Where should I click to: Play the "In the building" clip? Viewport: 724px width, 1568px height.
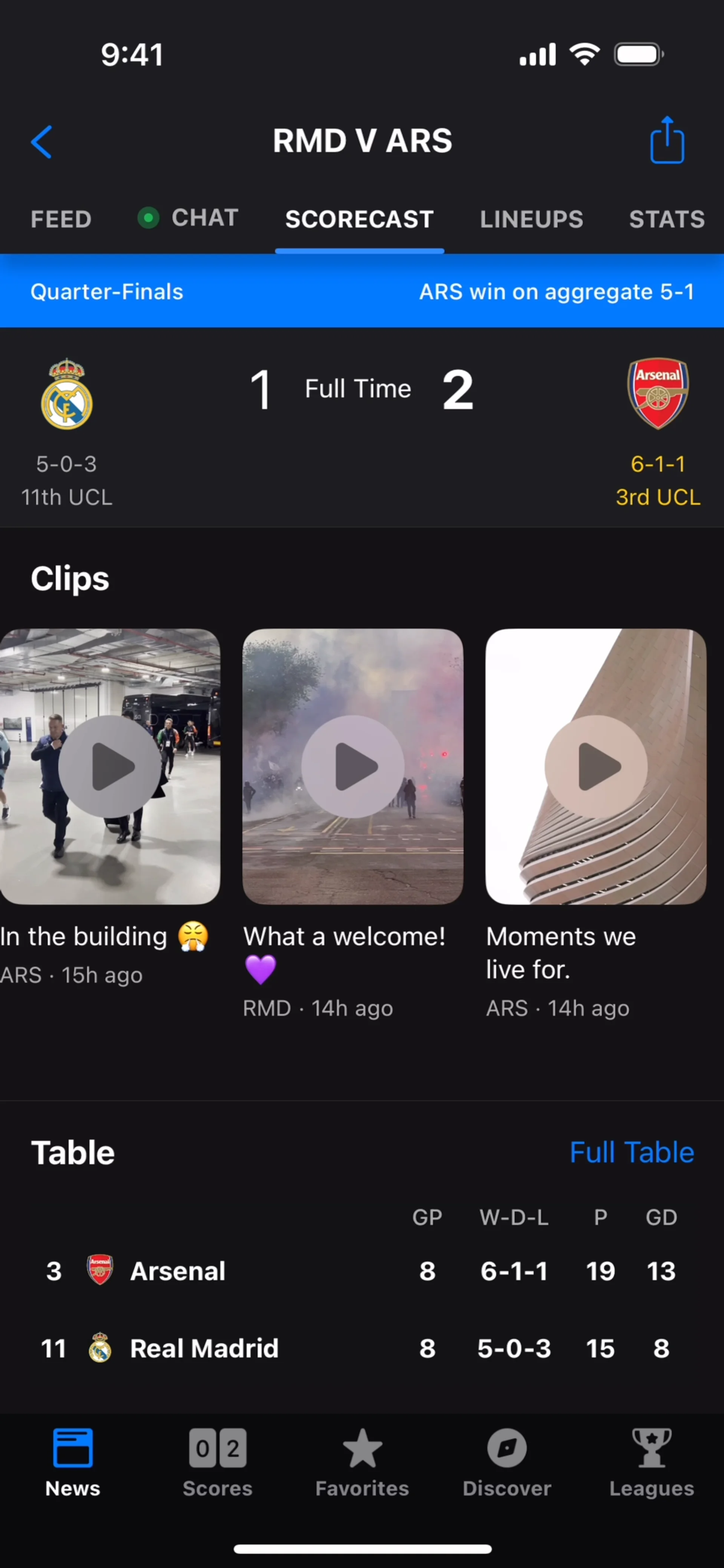110,766
